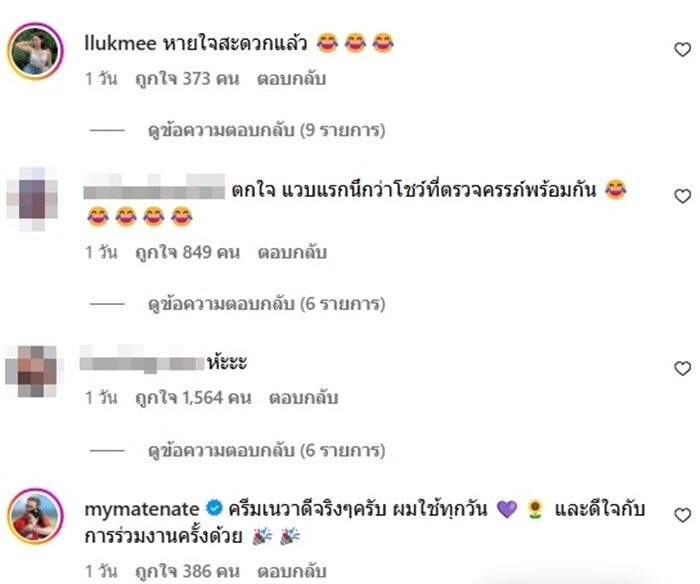The height and width of the screenshot is (584, 700).
Task: Like mymatenate's comment
Action: [682, 515]
